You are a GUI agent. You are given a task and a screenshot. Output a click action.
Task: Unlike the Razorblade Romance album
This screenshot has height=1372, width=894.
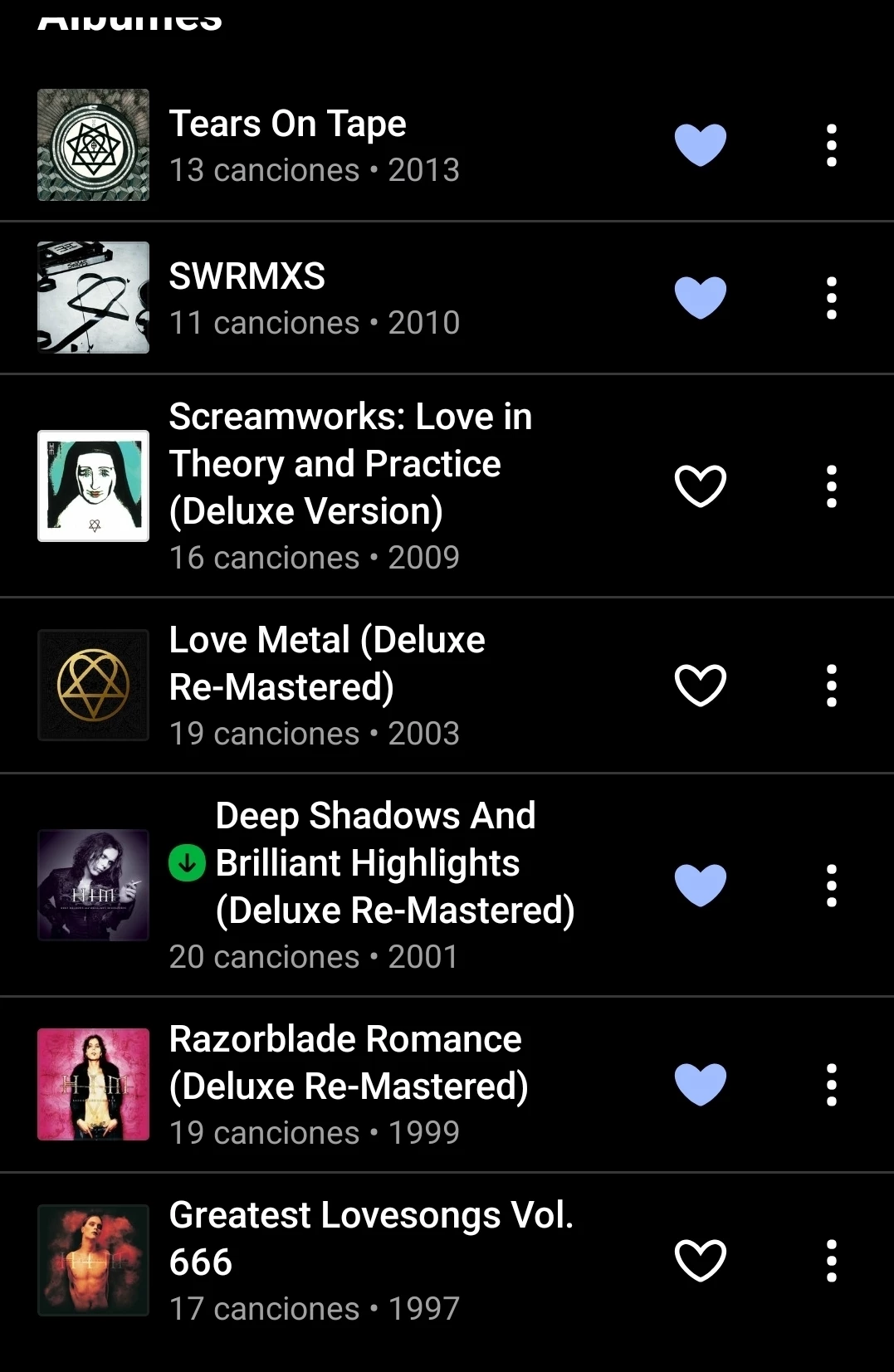click(x=700, y=1084)
